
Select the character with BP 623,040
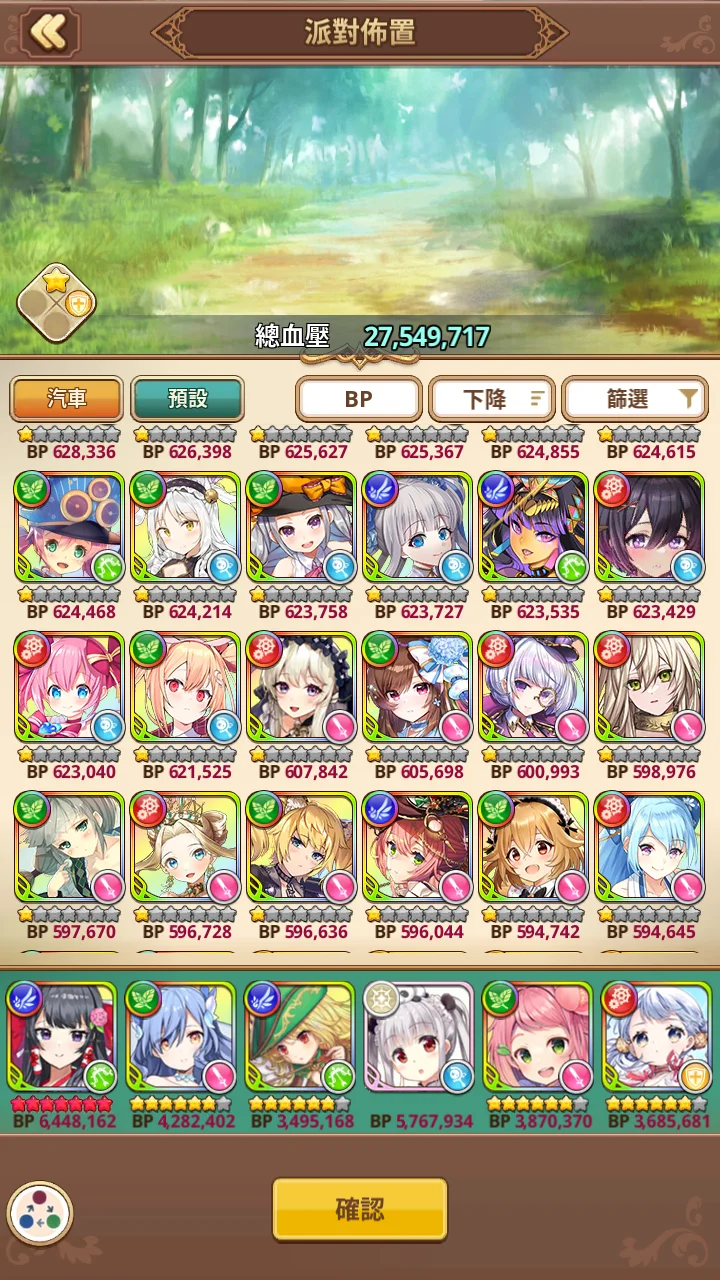(69, 688)
